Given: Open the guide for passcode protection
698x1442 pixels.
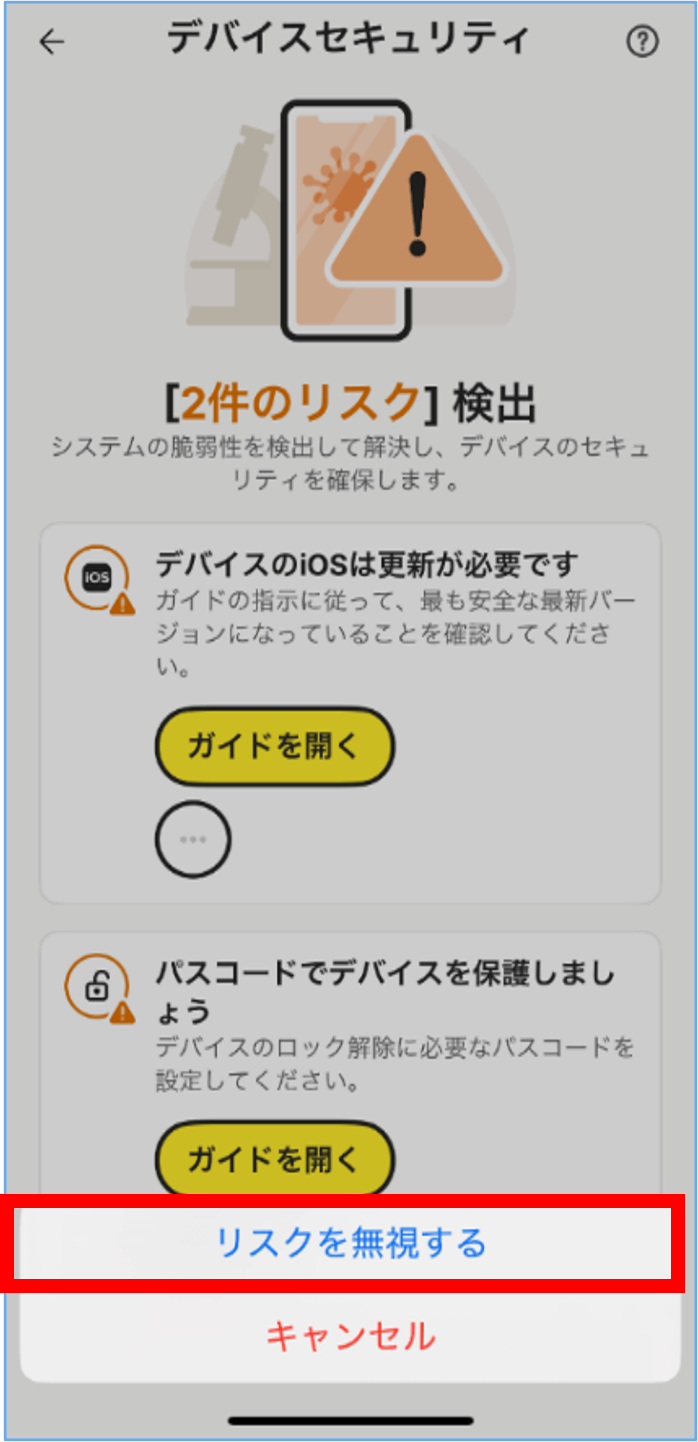Looking at the screenshot, I should (274, 1159).
